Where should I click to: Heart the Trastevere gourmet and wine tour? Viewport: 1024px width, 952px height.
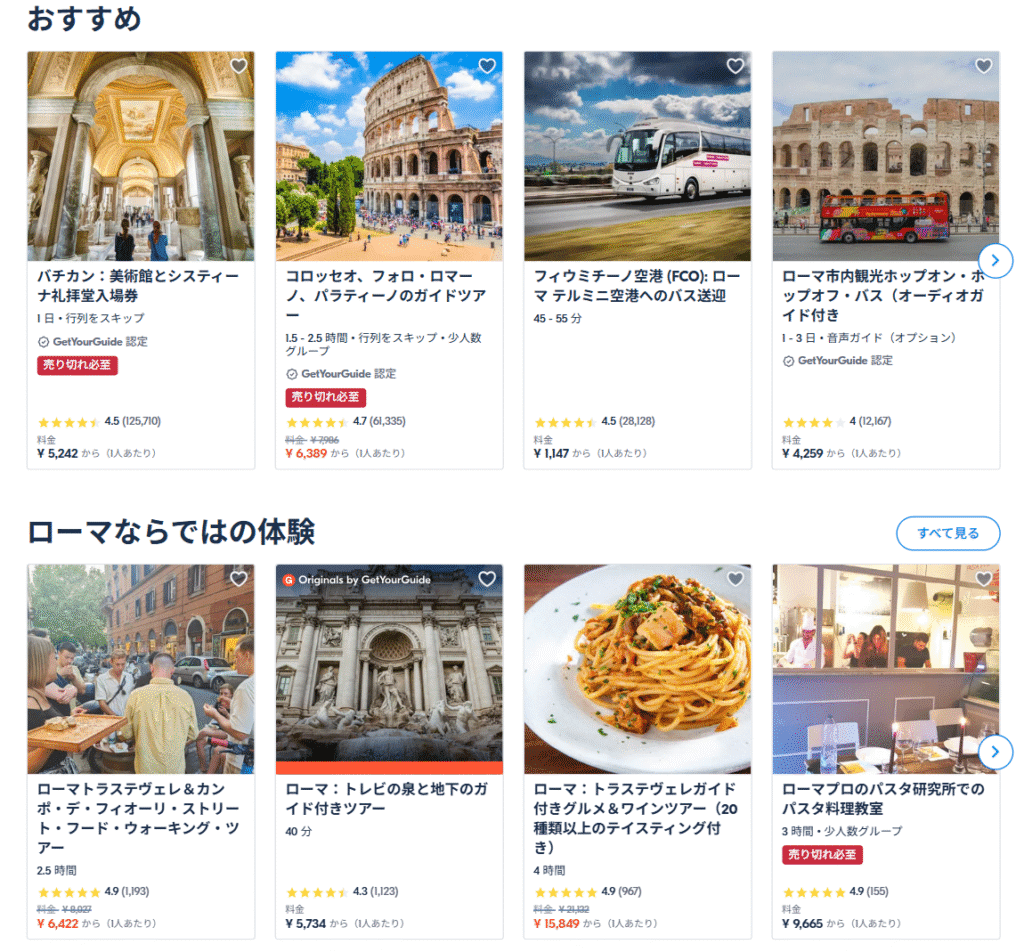[735, 579]
